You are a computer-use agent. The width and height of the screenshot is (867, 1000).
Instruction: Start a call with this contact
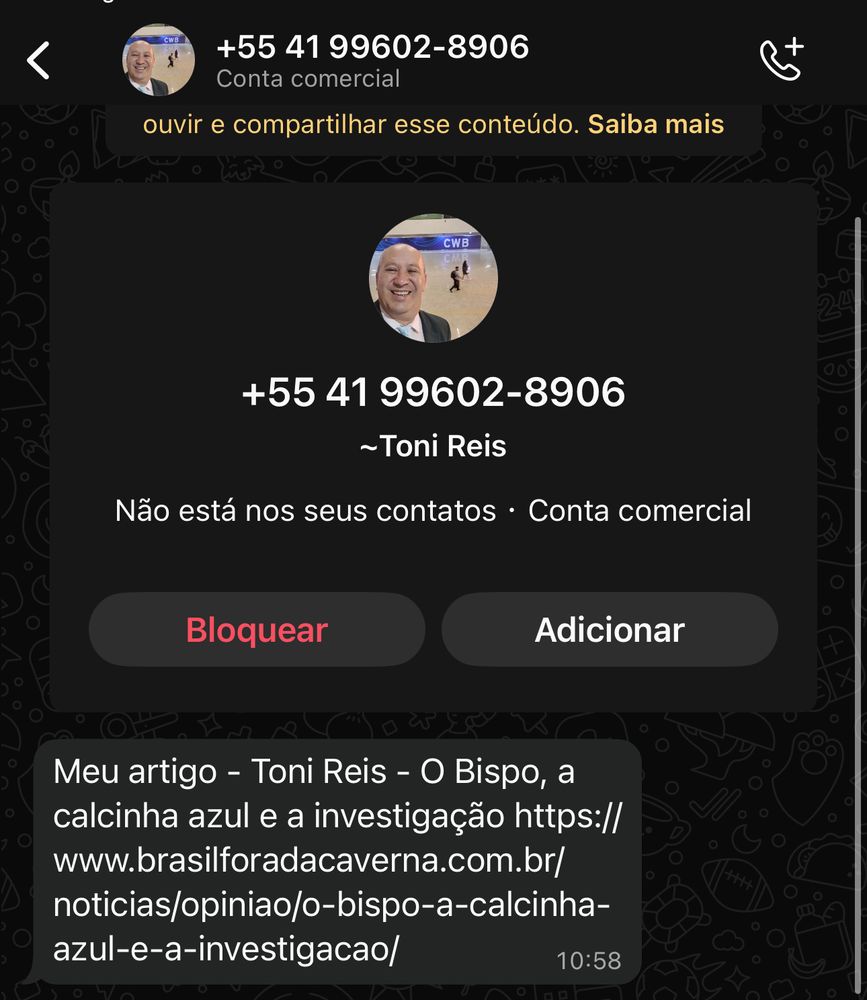pos(781,60)
